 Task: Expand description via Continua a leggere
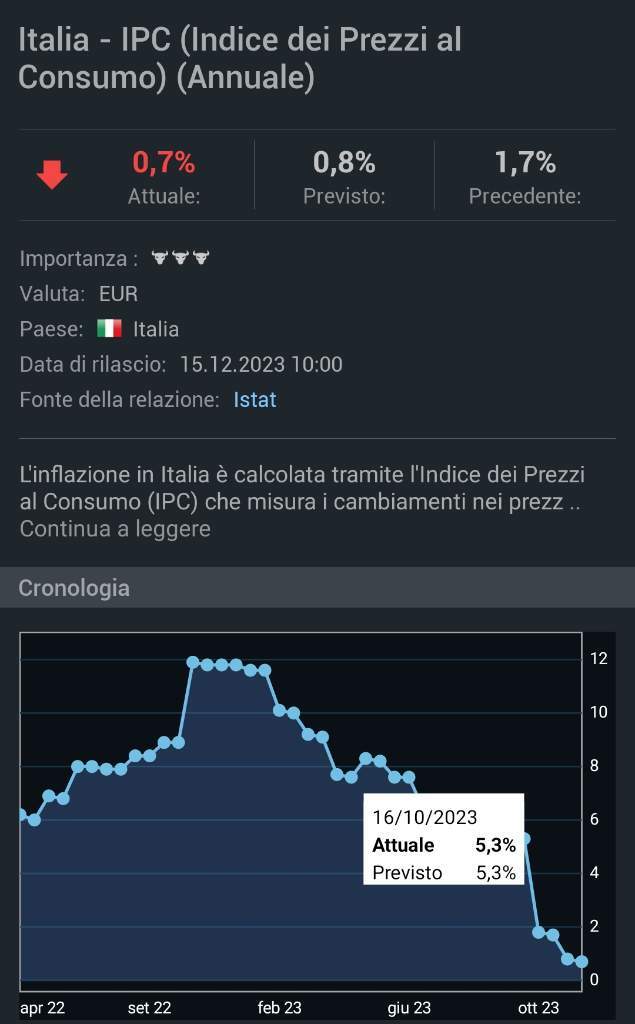tap(115, 529)
